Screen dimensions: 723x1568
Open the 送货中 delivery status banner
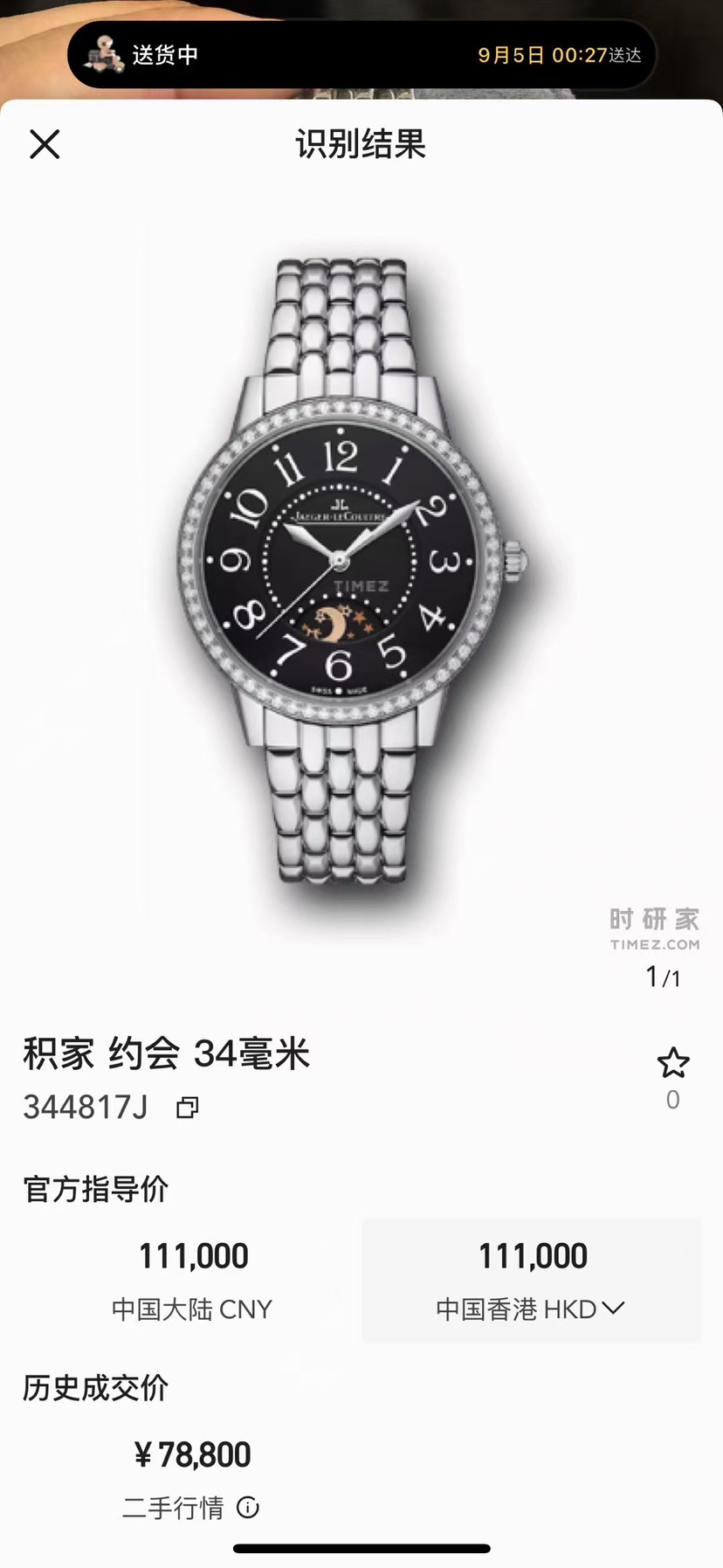click(361, 55)
